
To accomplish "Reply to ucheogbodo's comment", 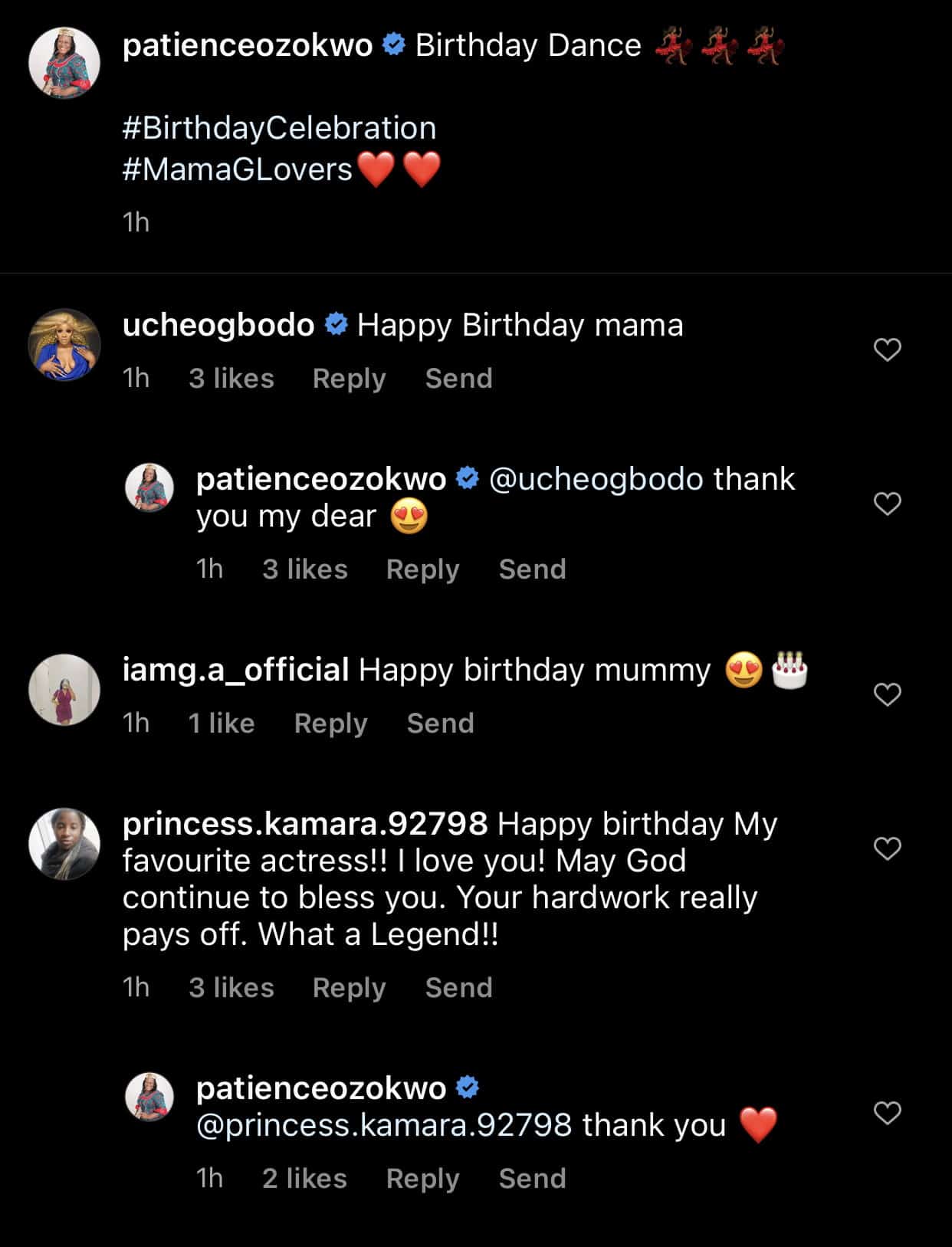I will click(349, 379).
